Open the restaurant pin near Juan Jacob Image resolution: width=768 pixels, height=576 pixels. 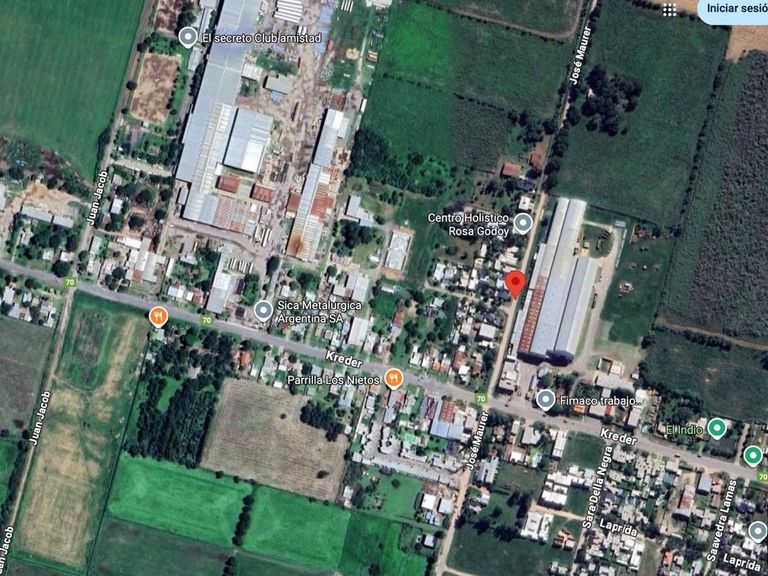pyautogui.click(x=158, y=317)
